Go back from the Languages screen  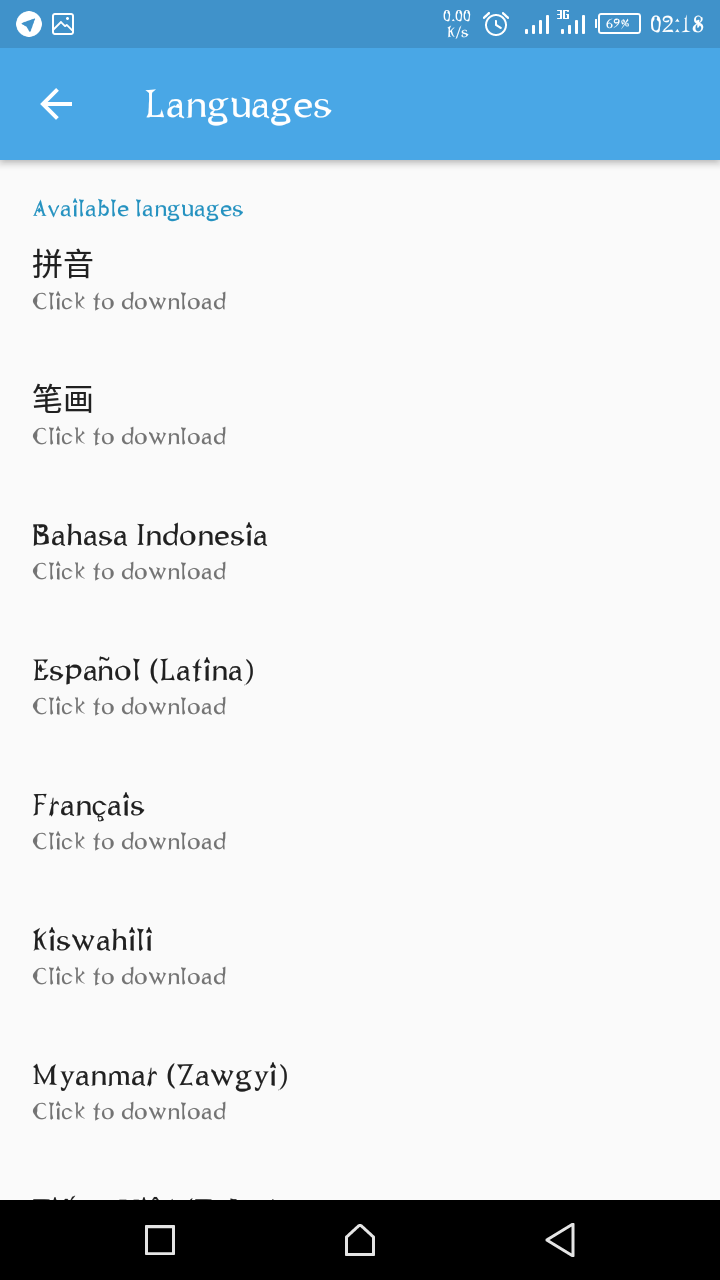click(x=56, y=104)
